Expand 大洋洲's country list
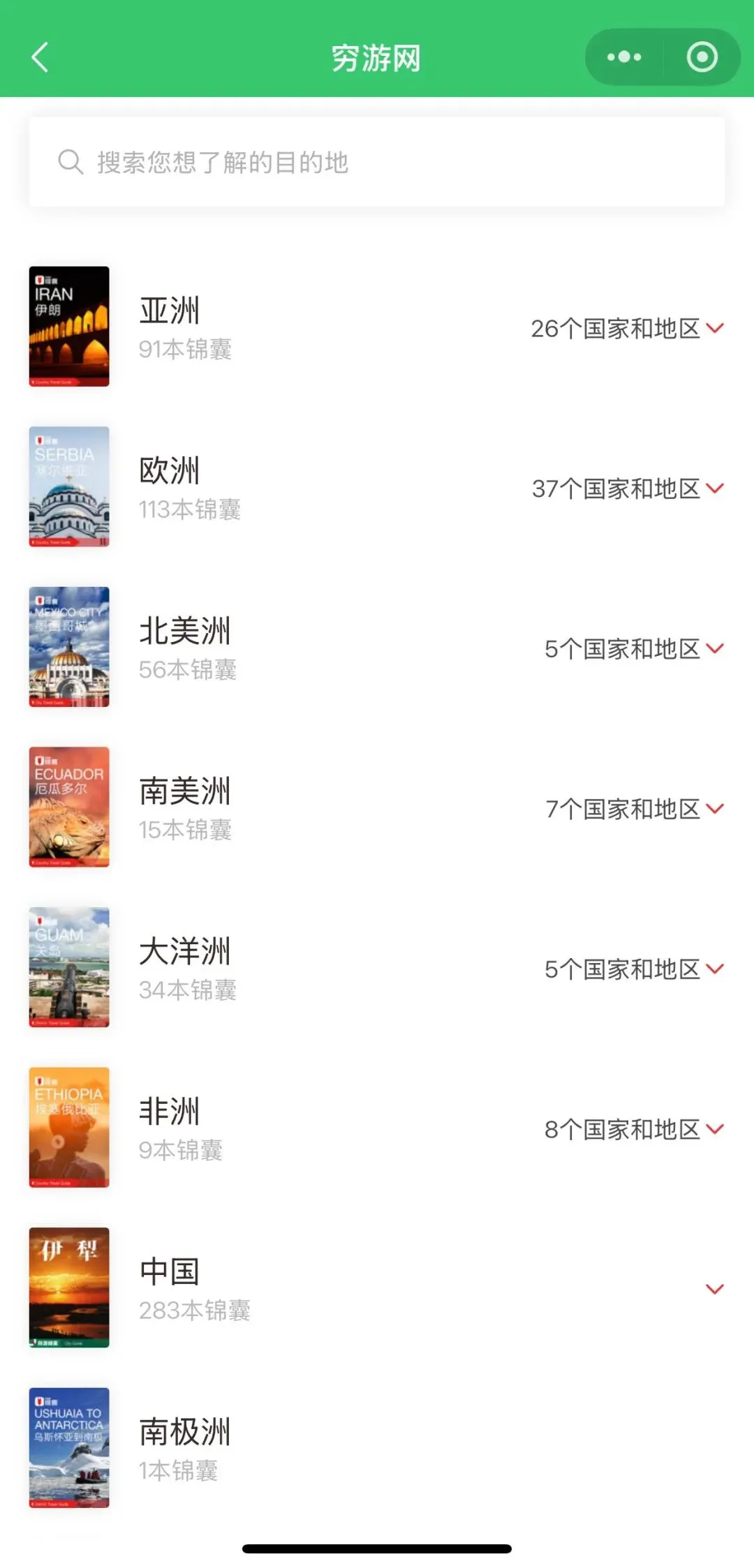Viewport: 754px width, 1568px height. click(634, 969)
